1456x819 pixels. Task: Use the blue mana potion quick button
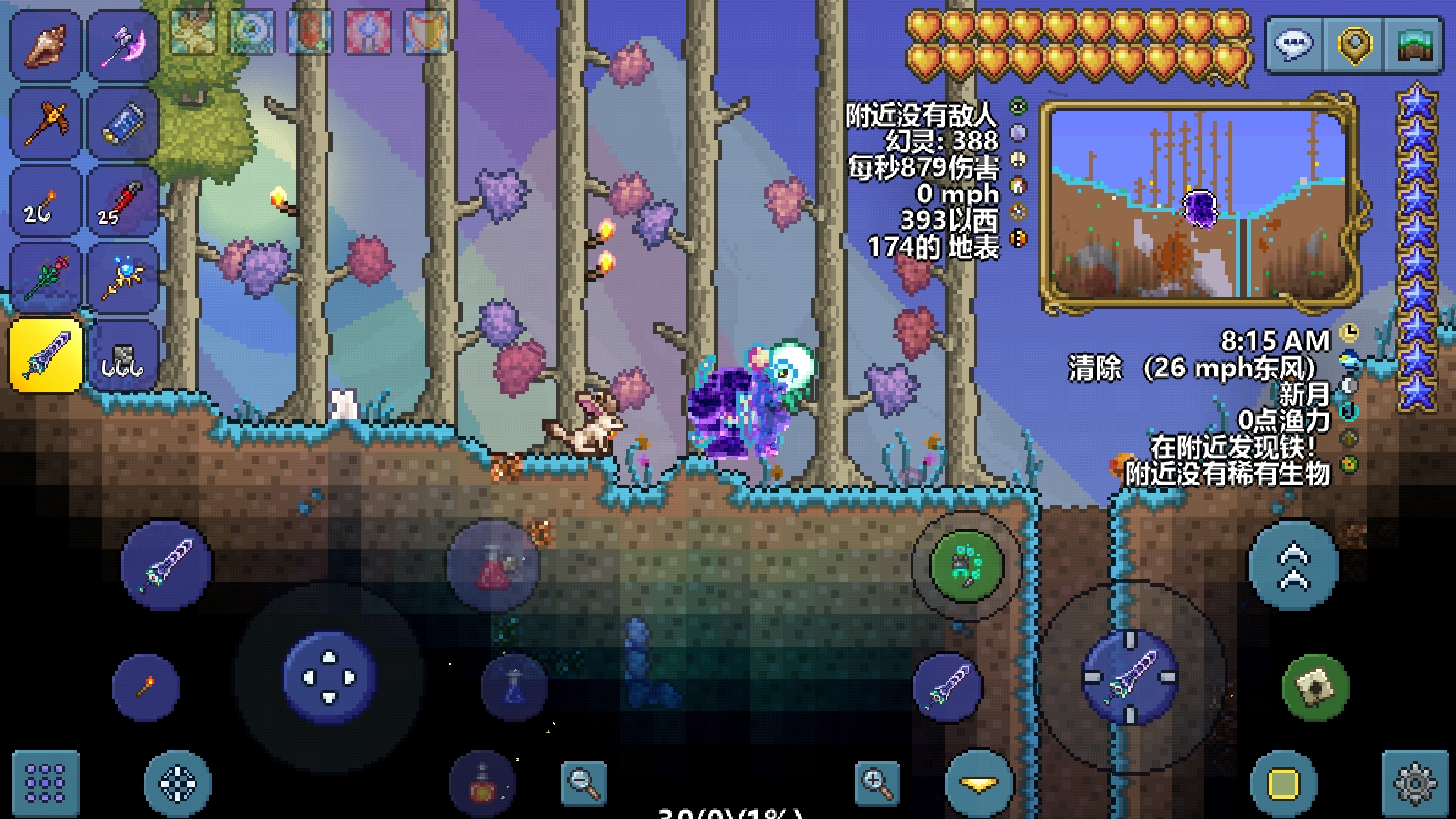click(x=515, y=687)
